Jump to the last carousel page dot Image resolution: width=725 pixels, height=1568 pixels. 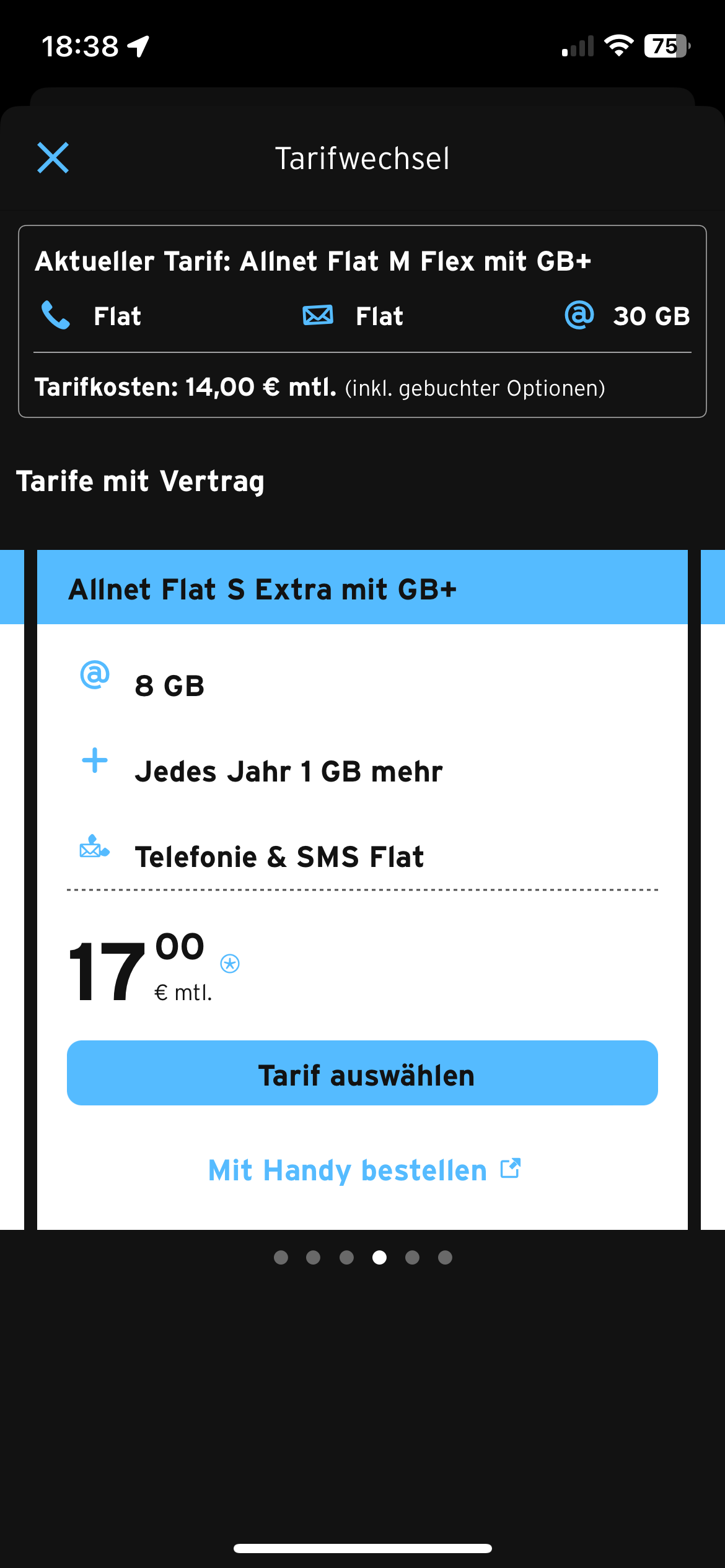(x=445, y=1257)
